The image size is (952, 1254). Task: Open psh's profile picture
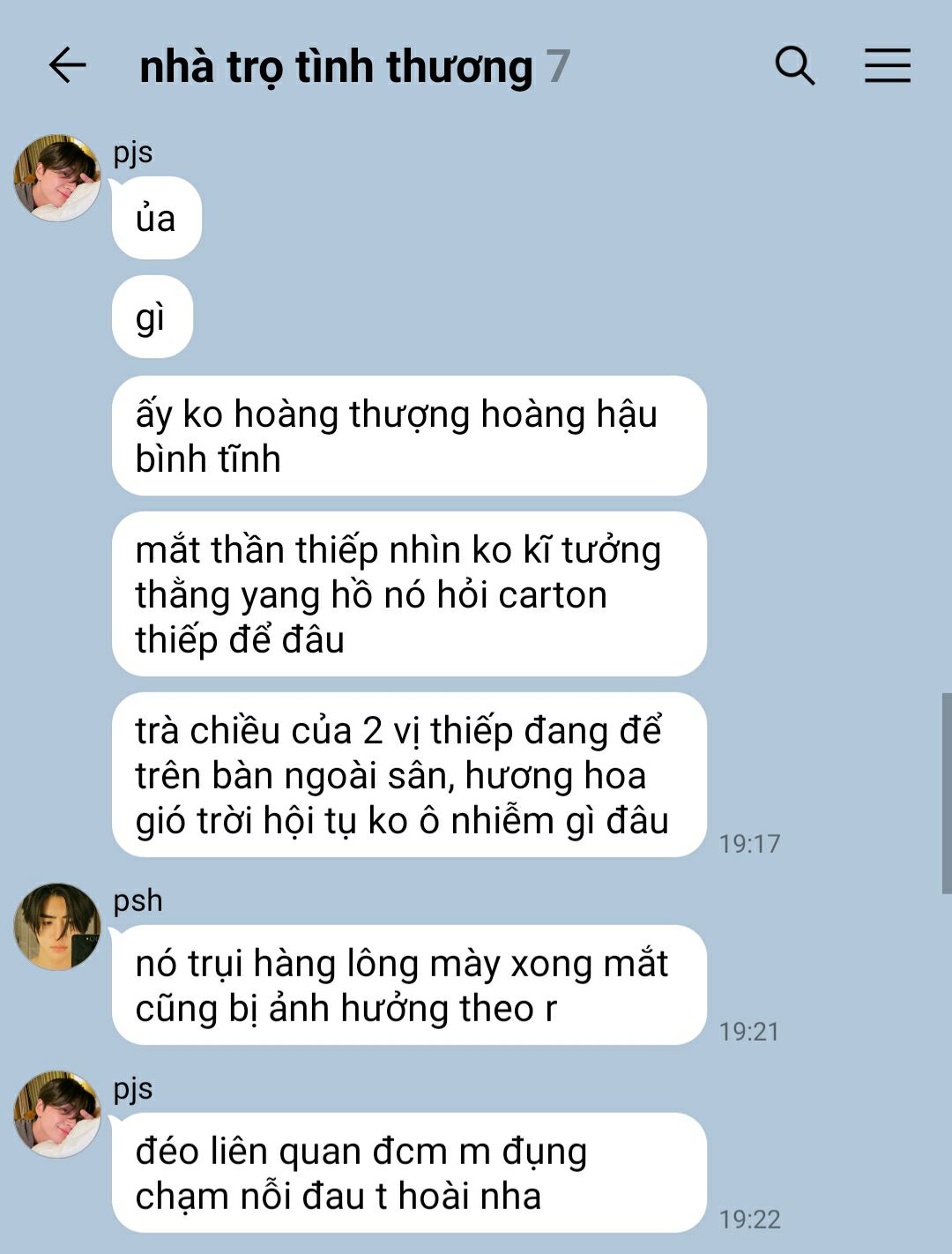click(57, 927)
